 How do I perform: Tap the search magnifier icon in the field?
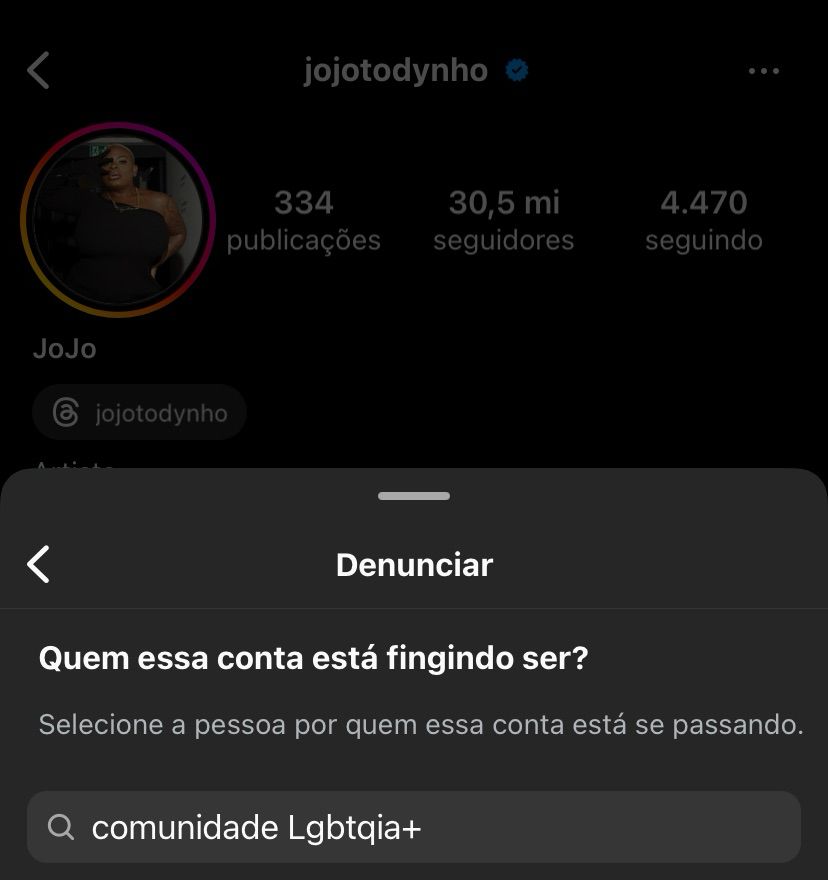pyautogui.click(x=62, y=827)
